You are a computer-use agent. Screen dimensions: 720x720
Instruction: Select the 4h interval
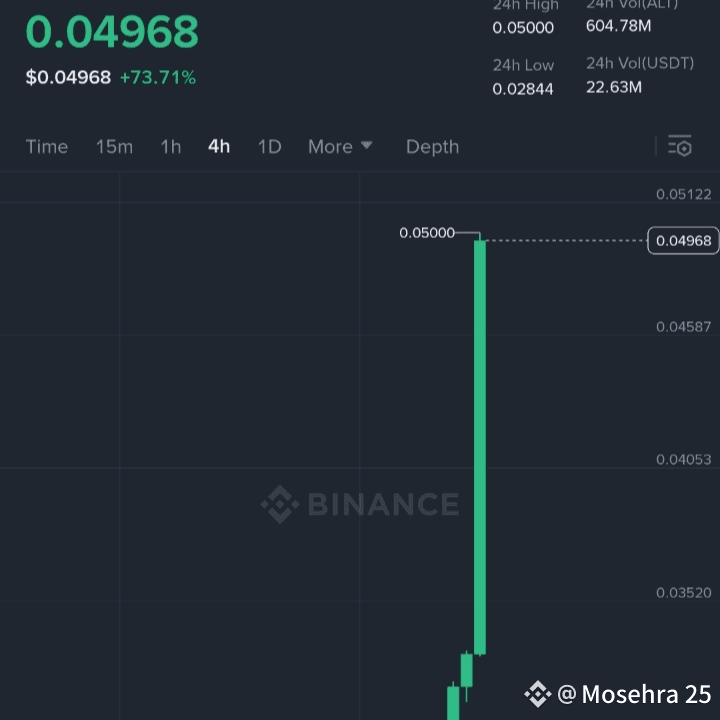click(x=219, y=146)
